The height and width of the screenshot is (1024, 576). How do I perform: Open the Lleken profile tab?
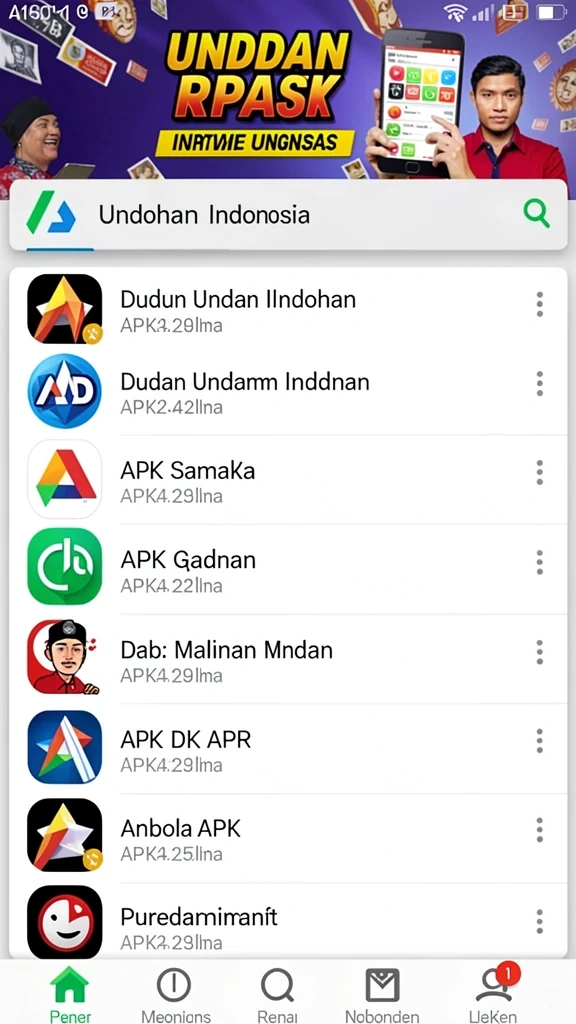(493, 993)
